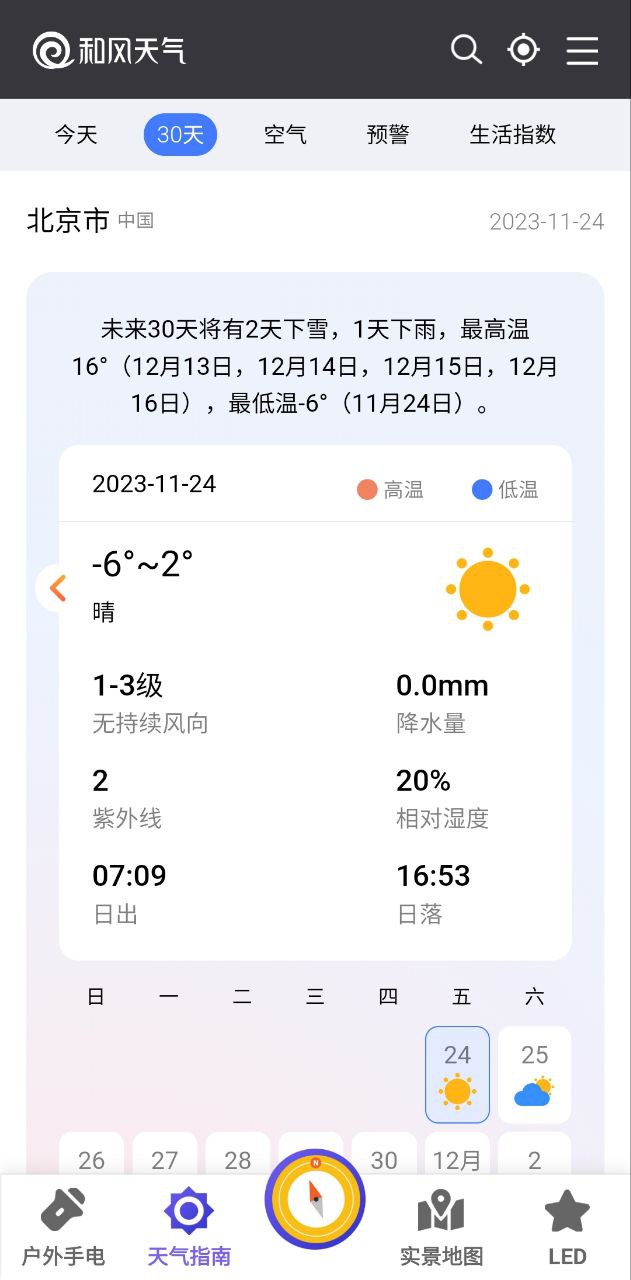Image resolution: width=631 pixels, height=1280 pixels.
Task: Open the search icon in header
Action: tap(466, 49)
